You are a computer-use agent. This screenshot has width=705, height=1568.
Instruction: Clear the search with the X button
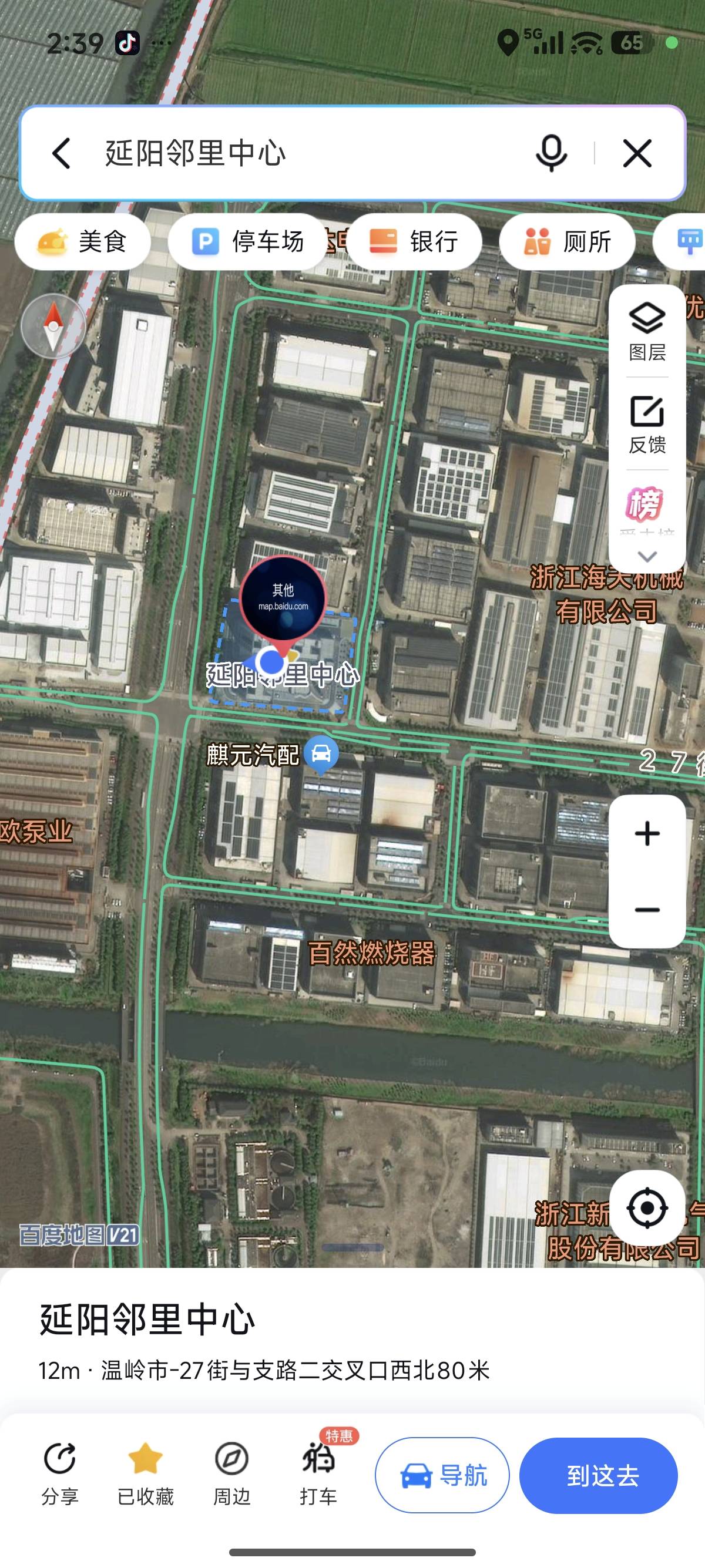coord(637,153)
